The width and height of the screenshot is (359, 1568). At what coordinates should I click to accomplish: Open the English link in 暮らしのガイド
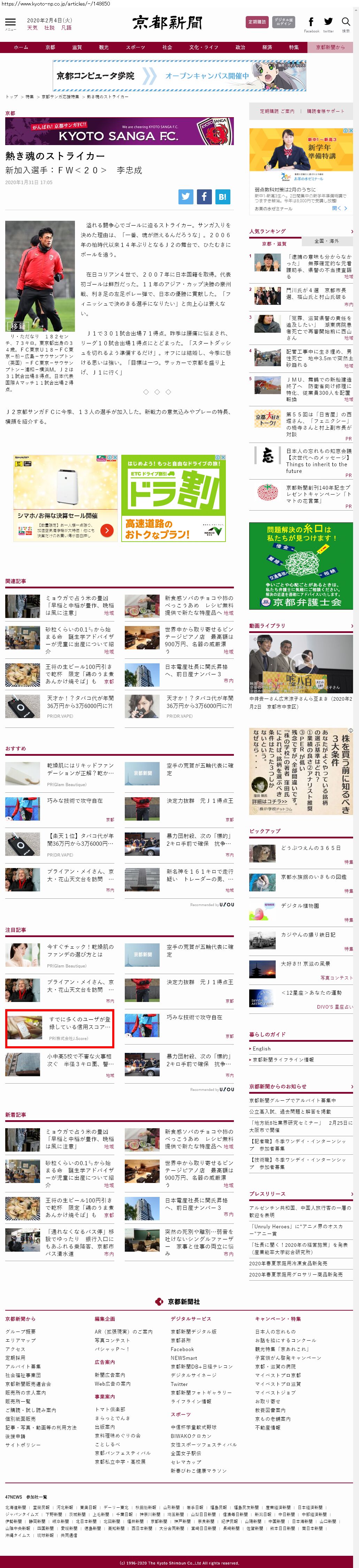coord(262,1049)
